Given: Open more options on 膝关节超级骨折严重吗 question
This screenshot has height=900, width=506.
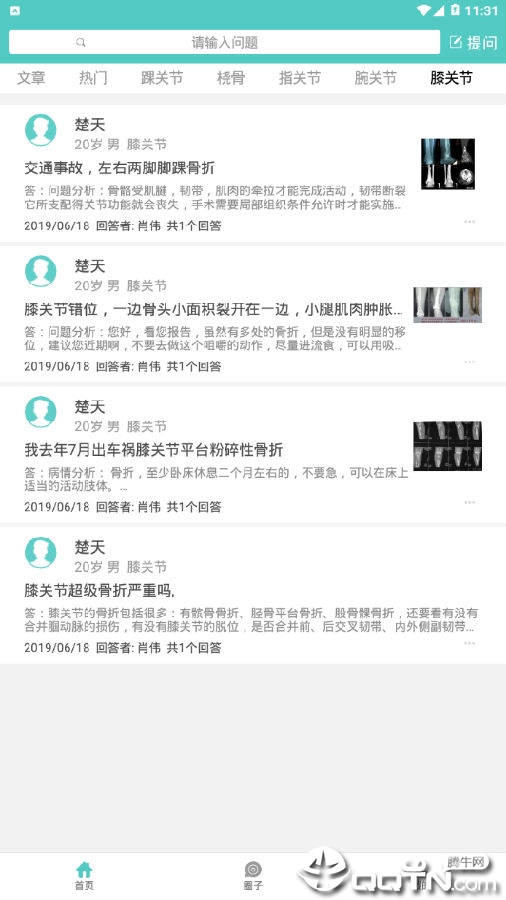Looking at the screenshot, I should [469, 643].
